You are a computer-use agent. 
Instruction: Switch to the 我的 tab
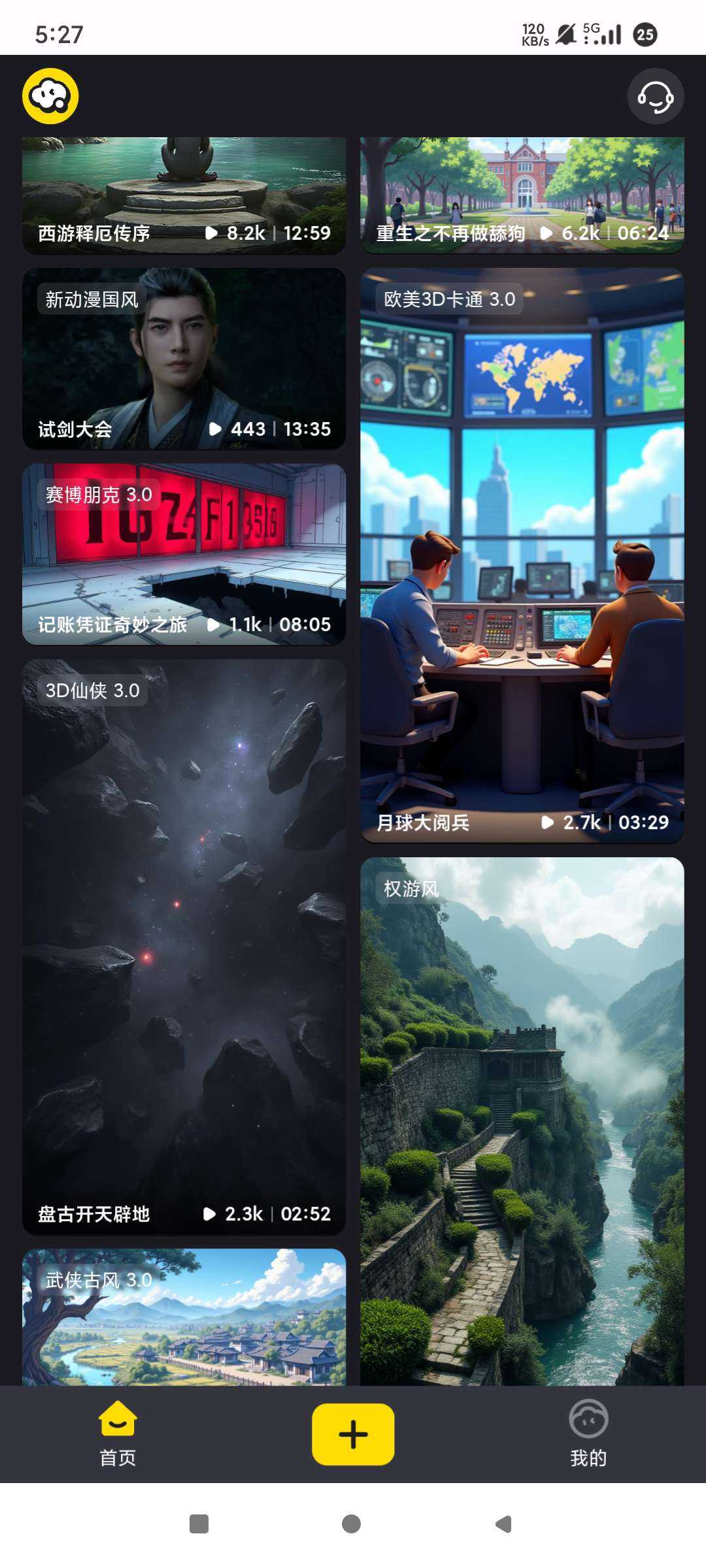[588, 1434]
